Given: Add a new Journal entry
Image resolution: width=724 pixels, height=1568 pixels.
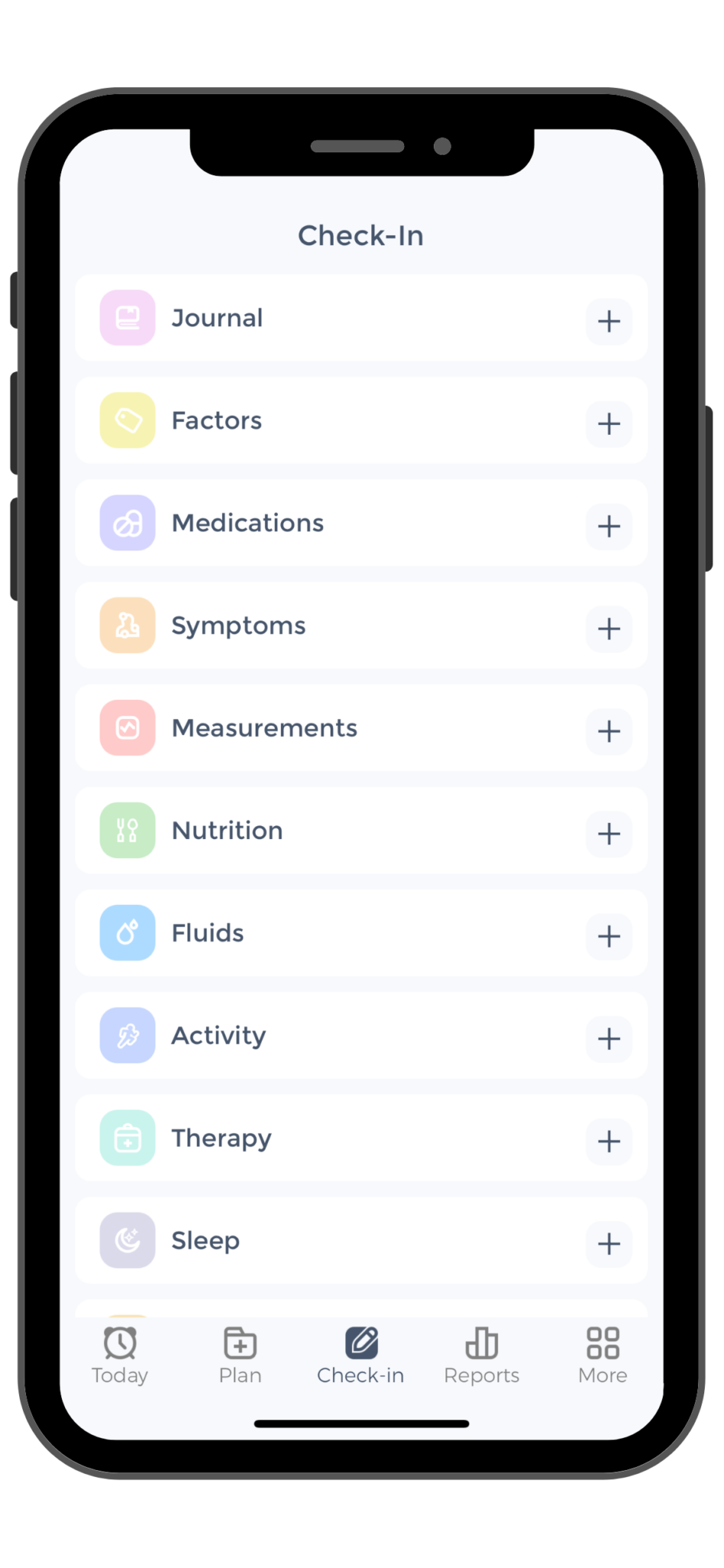Looking at the screenshot, I should pos(608,321).
